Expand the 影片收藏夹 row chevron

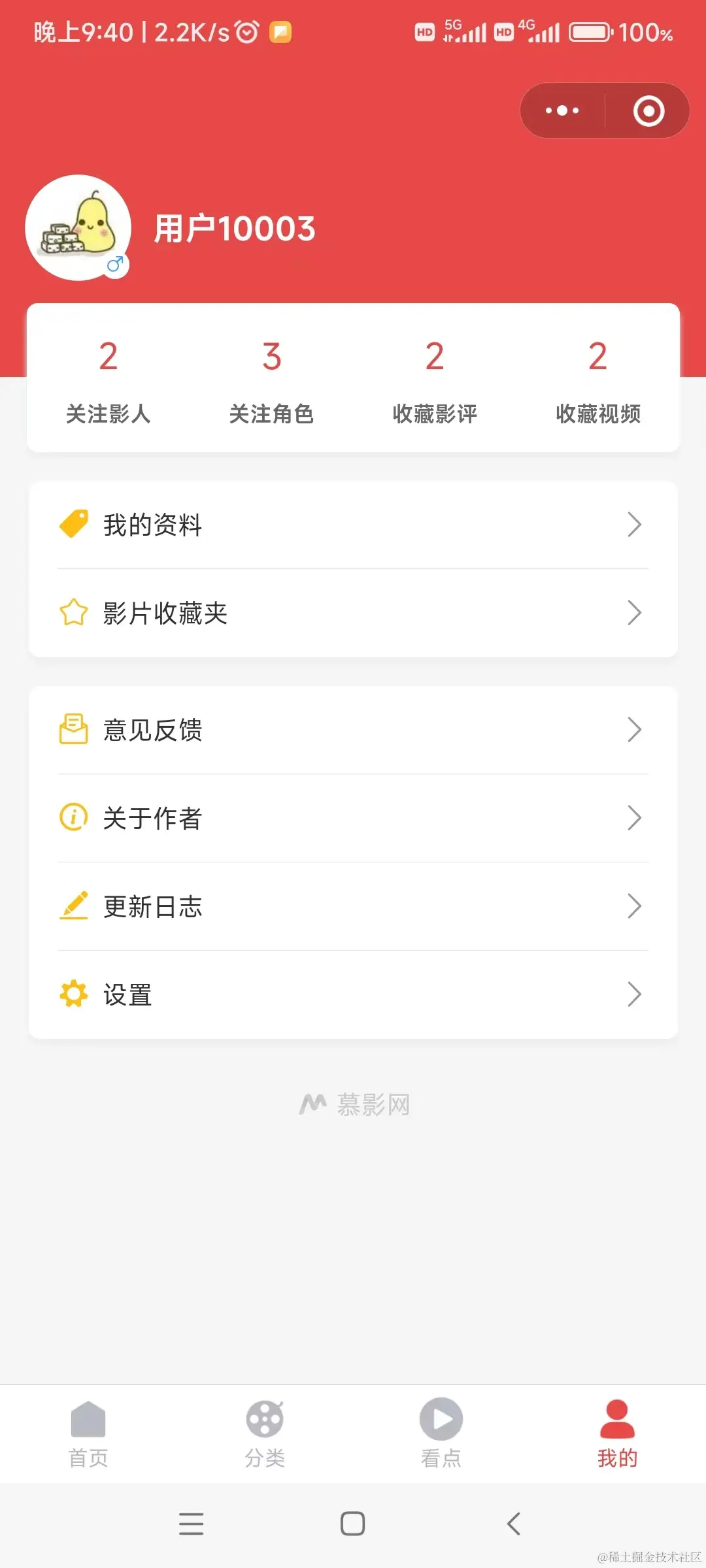pos(633,613)
